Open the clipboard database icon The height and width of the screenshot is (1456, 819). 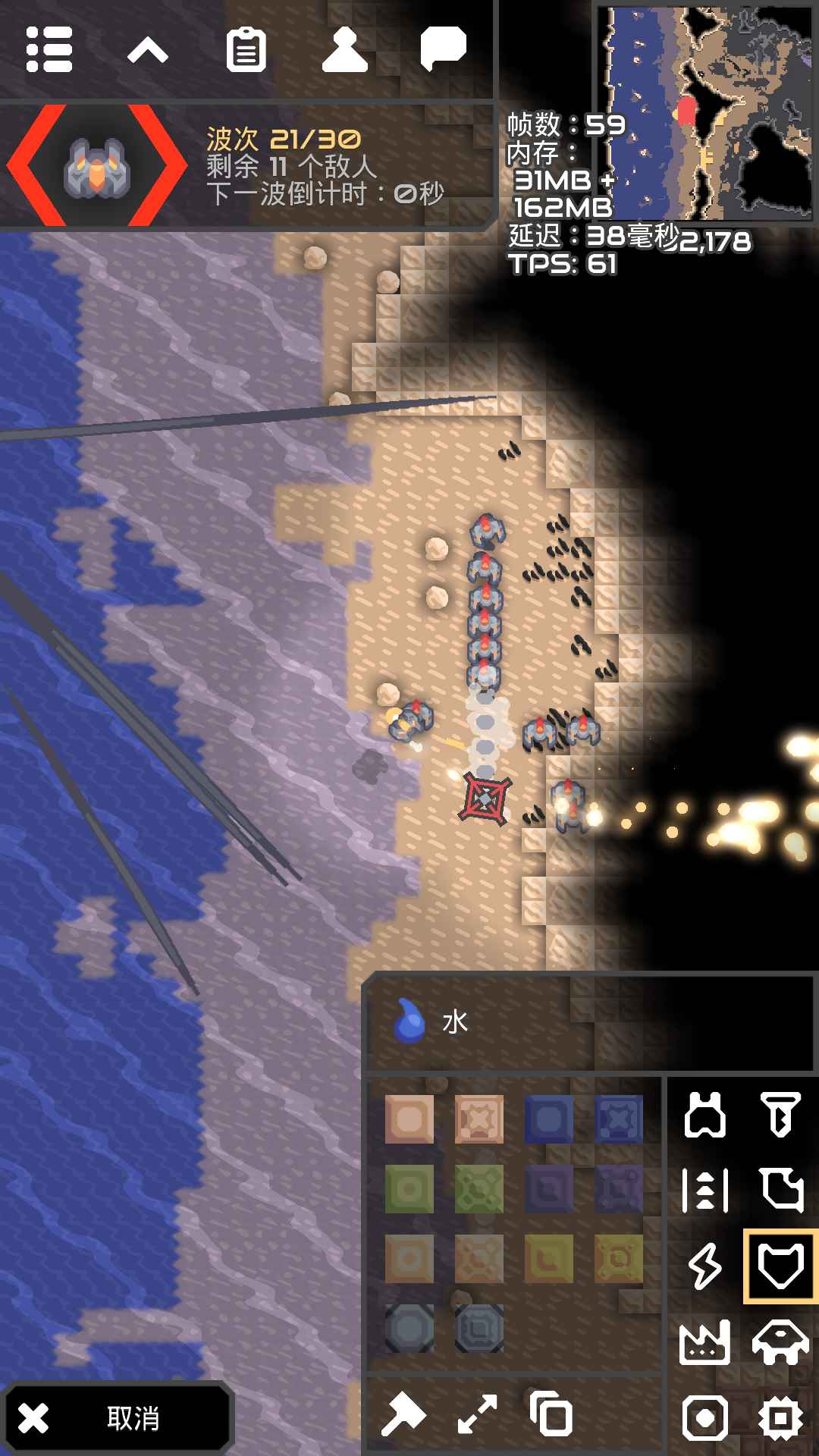[246, 50]
